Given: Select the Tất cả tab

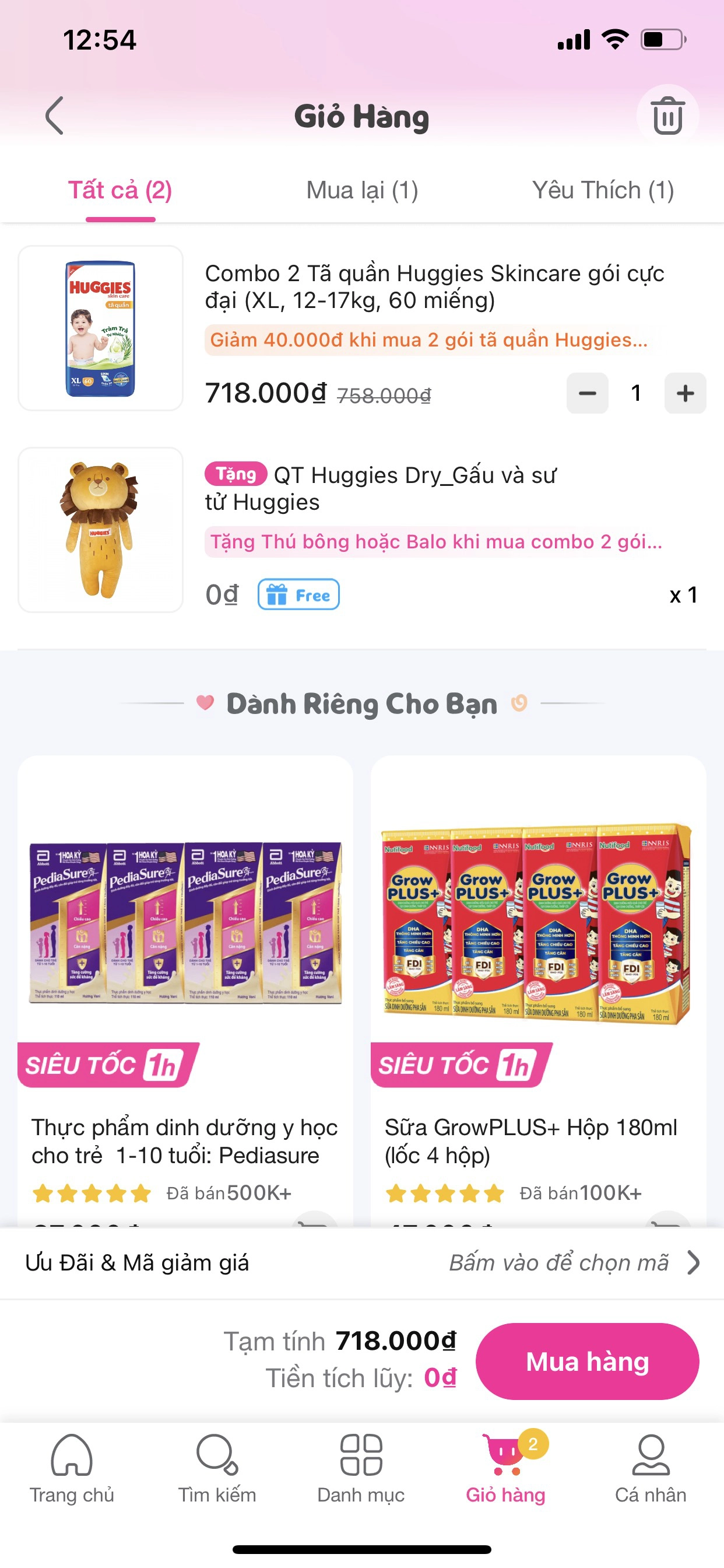Looking at the screenshot, I should click(120, 191).
